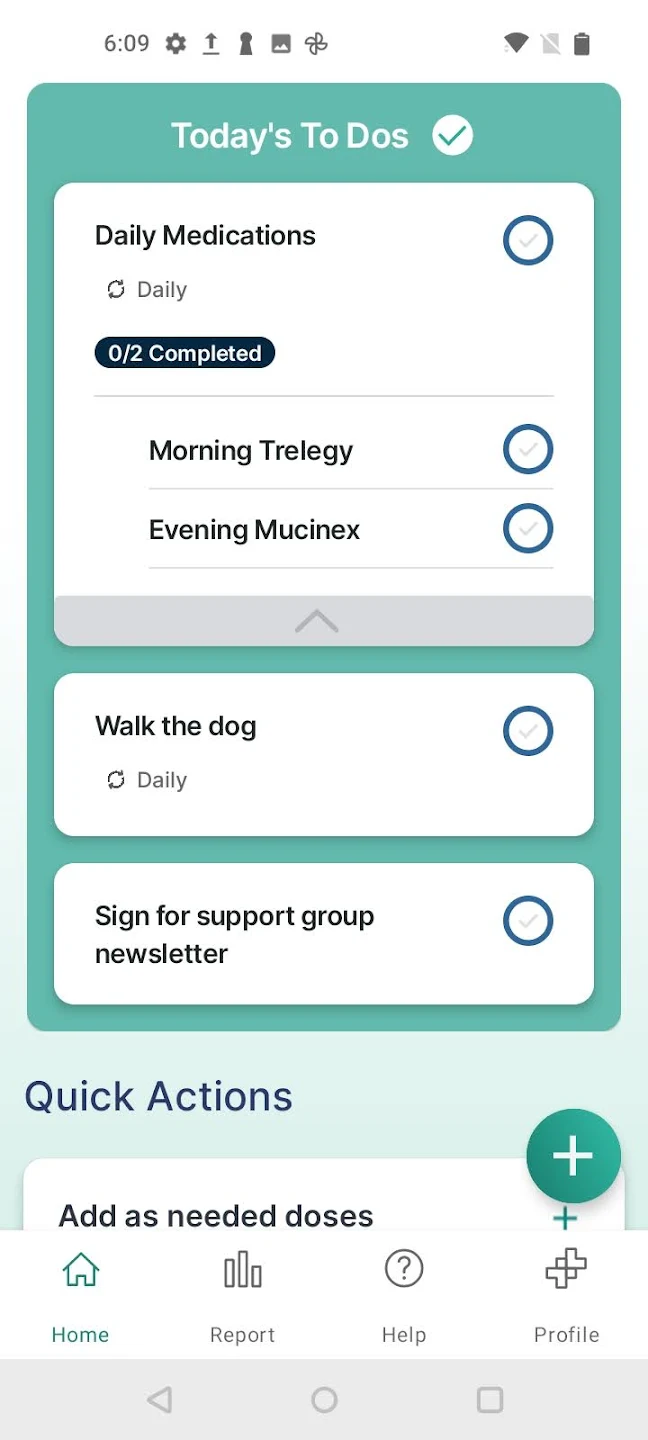Viewport: 648px width, 1440px height.
Task: Open Add as needed doses
Action: (215, 1215)
